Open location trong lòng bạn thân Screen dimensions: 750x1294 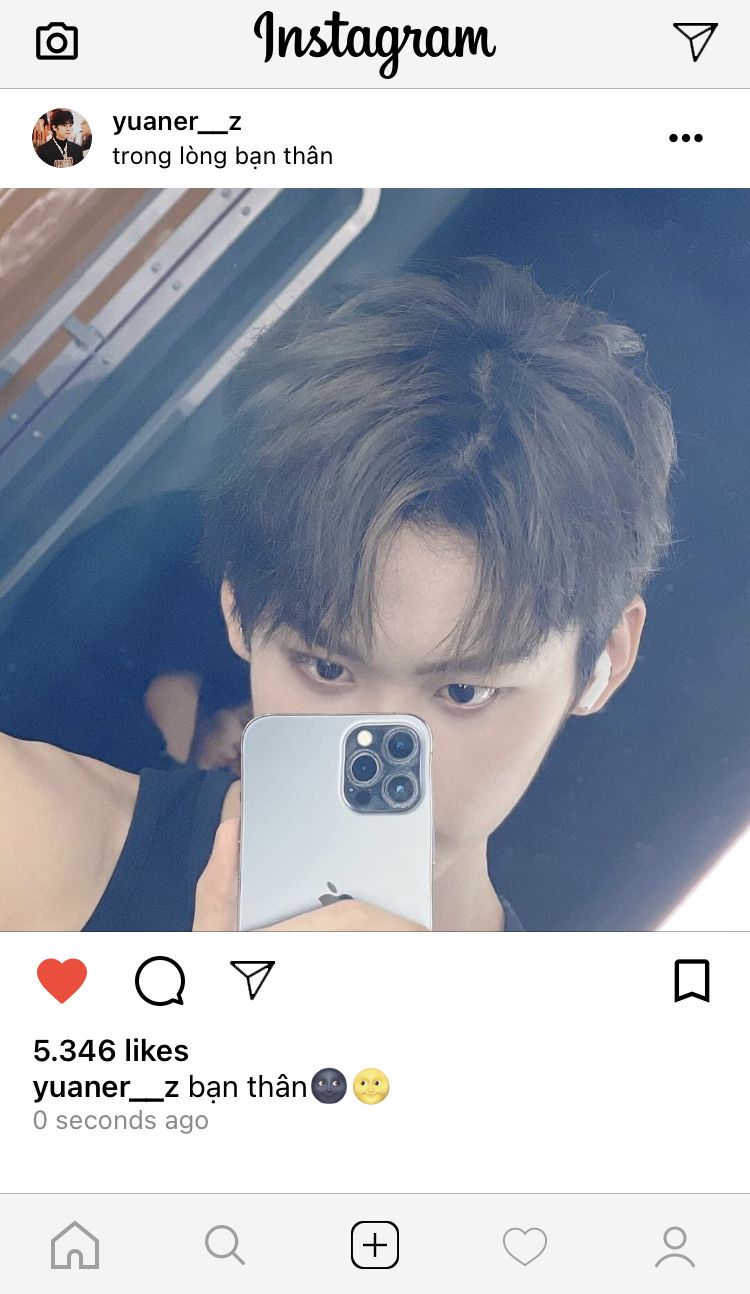tap(222, 156)
